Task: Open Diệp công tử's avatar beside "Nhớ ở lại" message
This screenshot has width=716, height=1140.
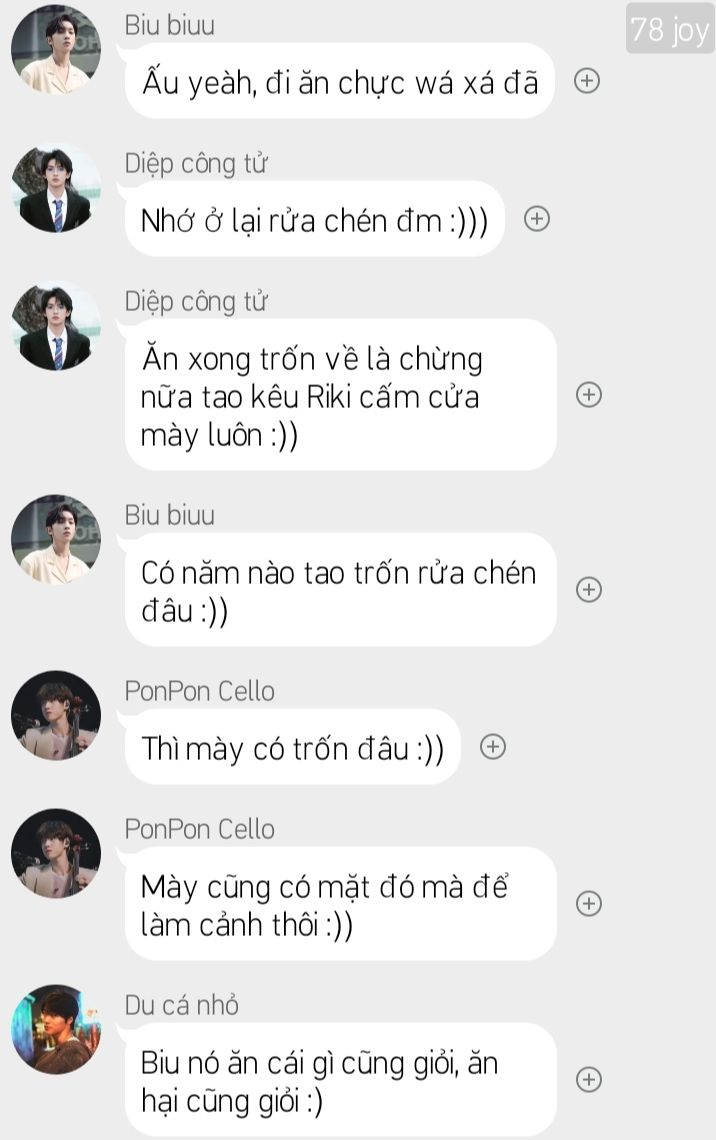Action: 56,188
